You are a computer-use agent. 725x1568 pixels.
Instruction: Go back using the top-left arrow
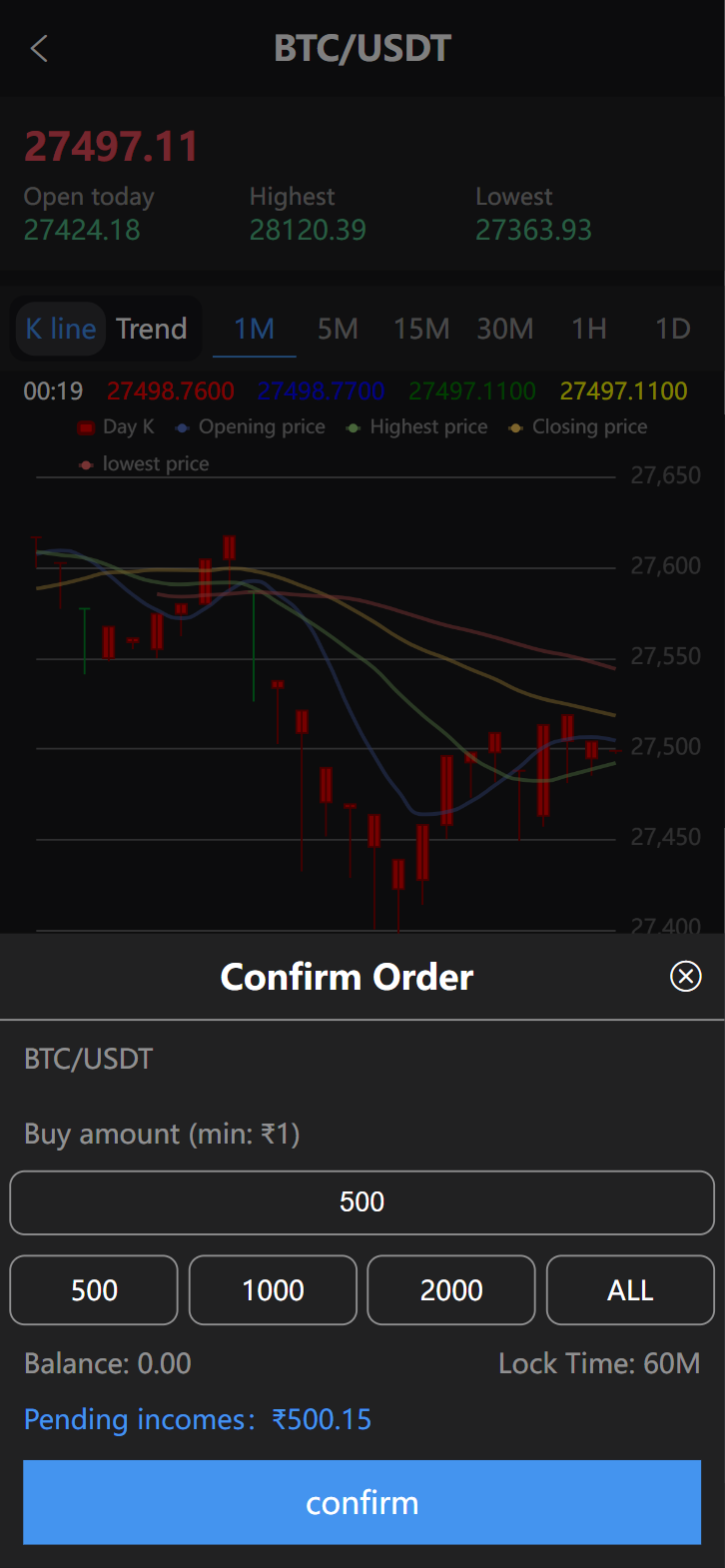39,48
